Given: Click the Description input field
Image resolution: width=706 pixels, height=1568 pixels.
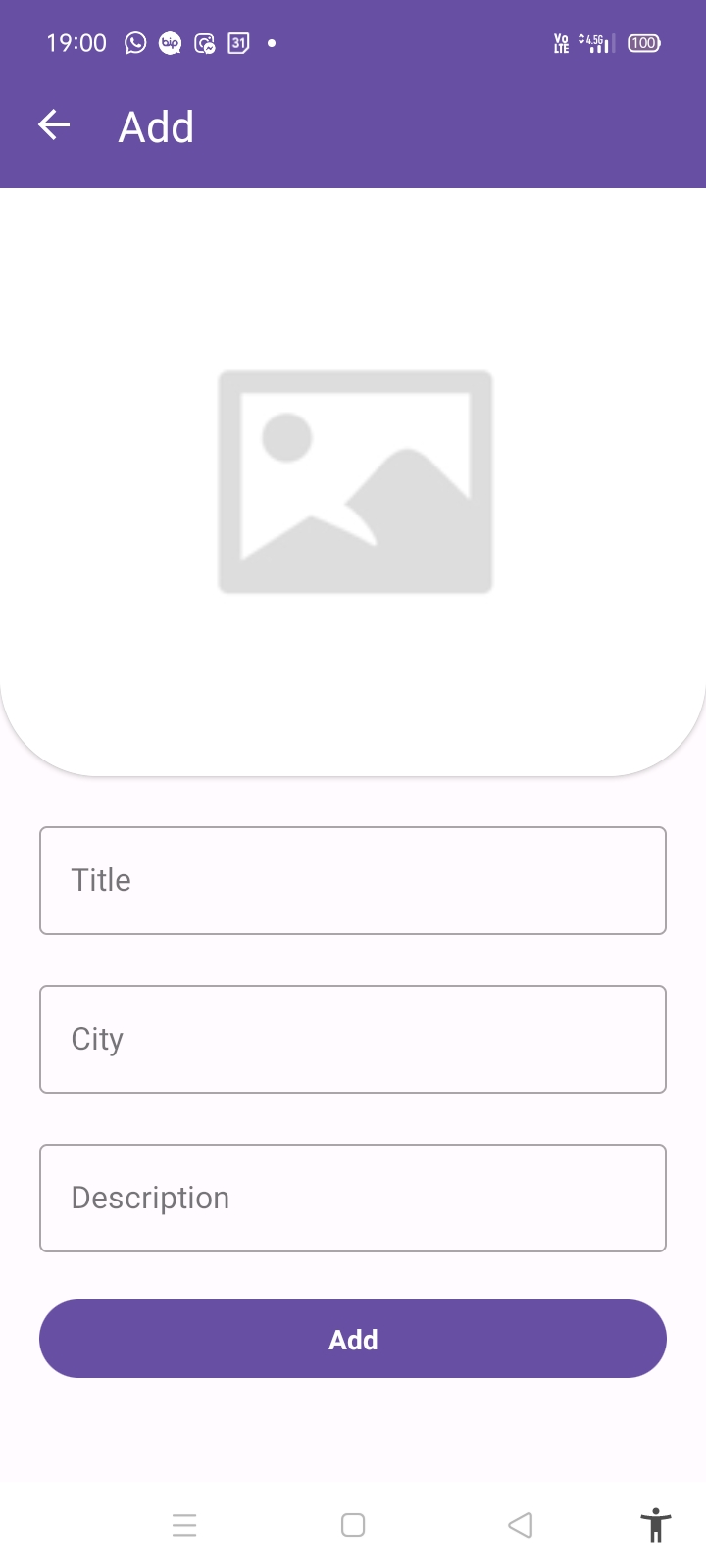Looking at the screenshot, I should pos(353,1198).
